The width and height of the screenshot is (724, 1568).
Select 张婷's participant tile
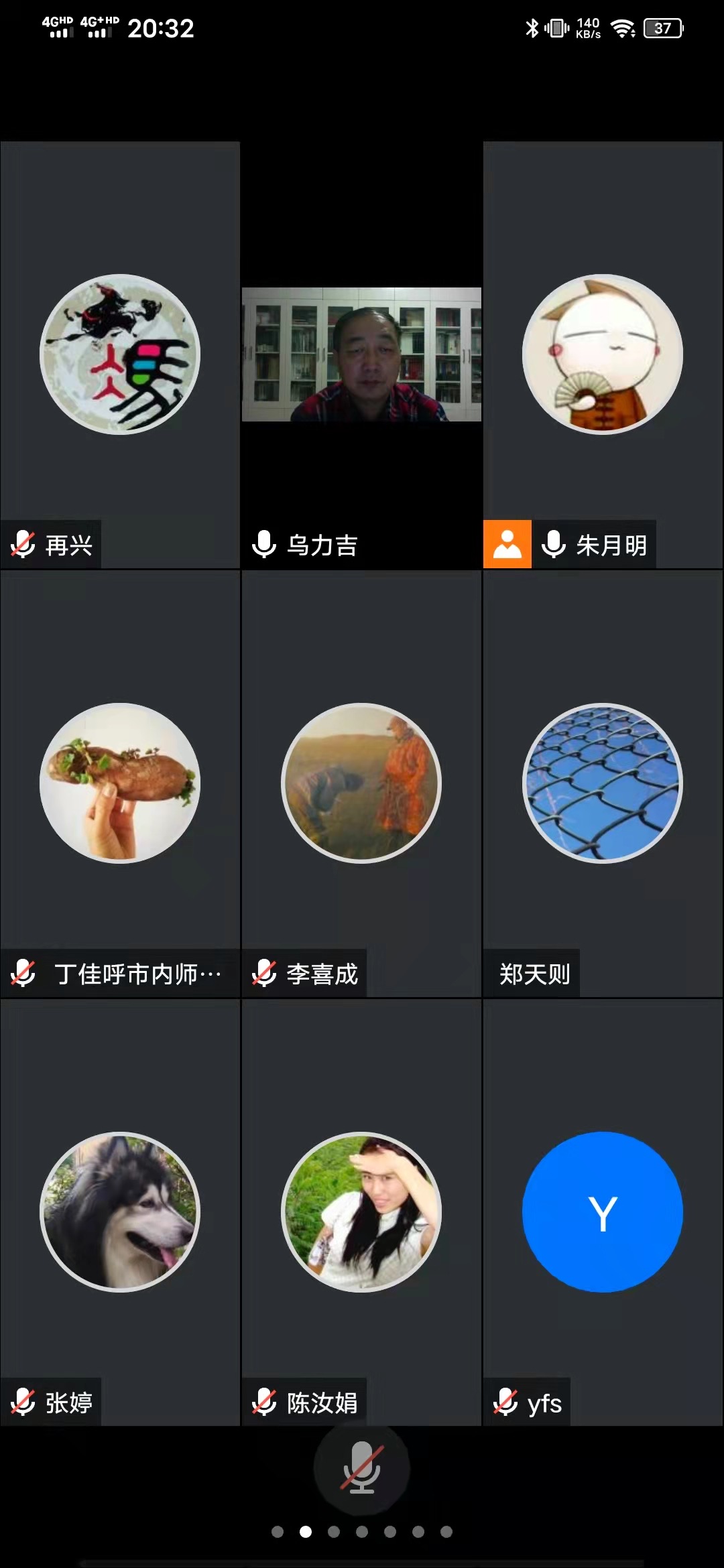[120, 1212]
